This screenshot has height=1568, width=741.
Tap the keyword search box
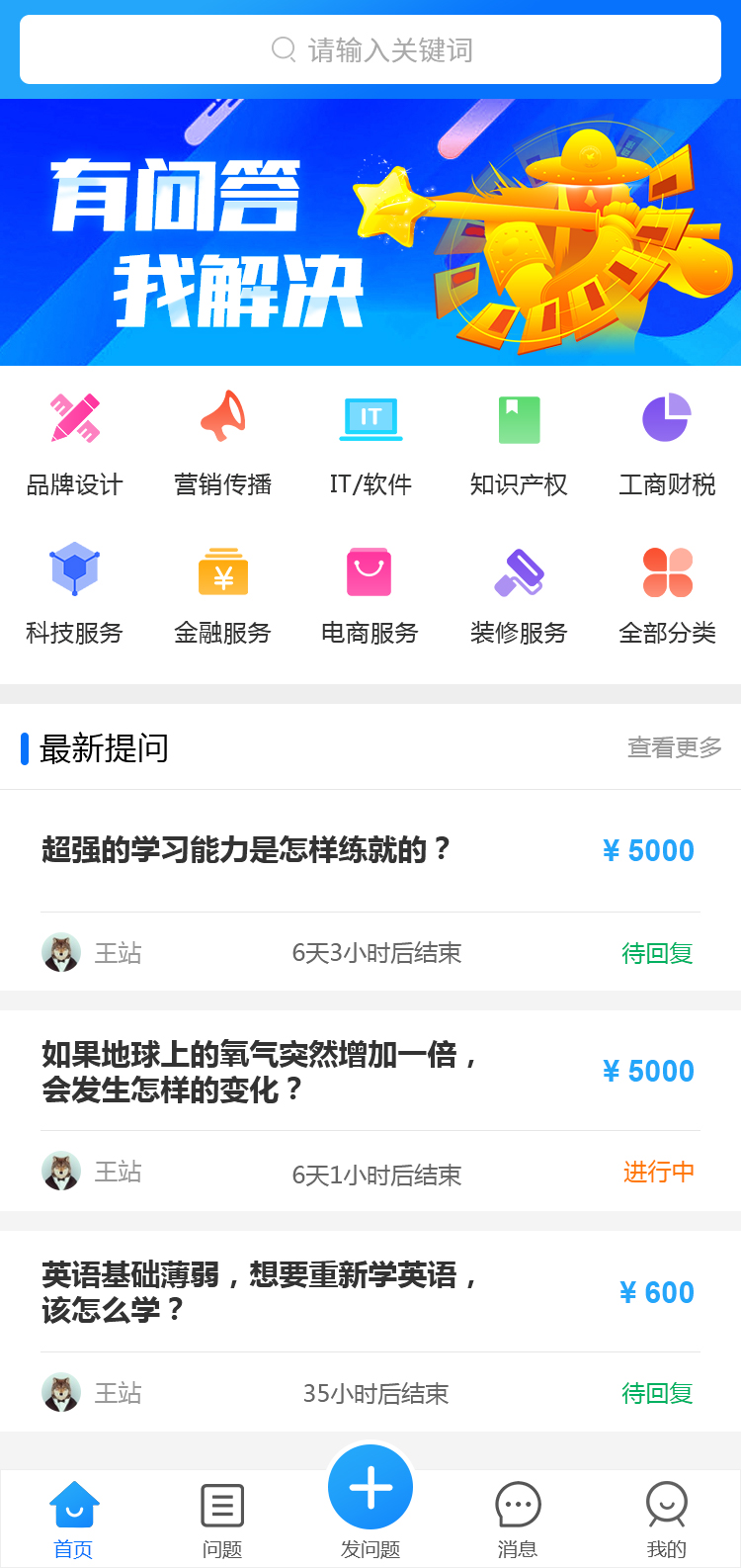tap(370, 49)
